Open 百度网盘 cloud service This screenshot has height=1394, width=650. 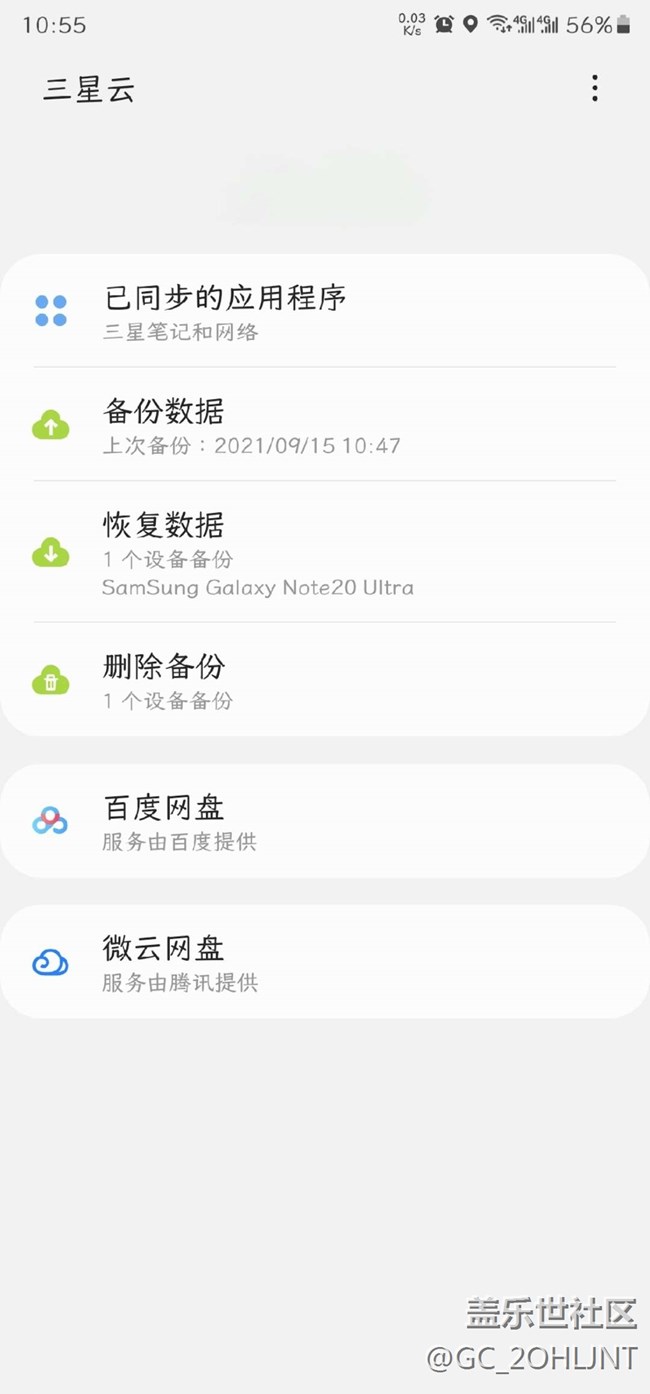pos(325,822)
